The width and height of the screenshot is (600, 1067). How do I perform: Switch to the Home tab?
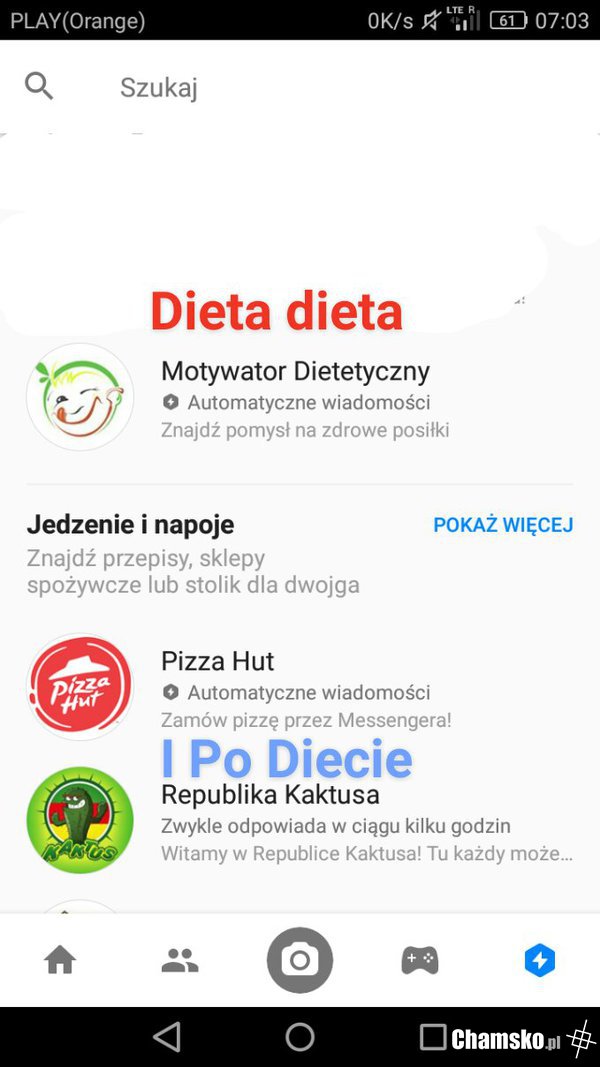click(x=60, y=961)
